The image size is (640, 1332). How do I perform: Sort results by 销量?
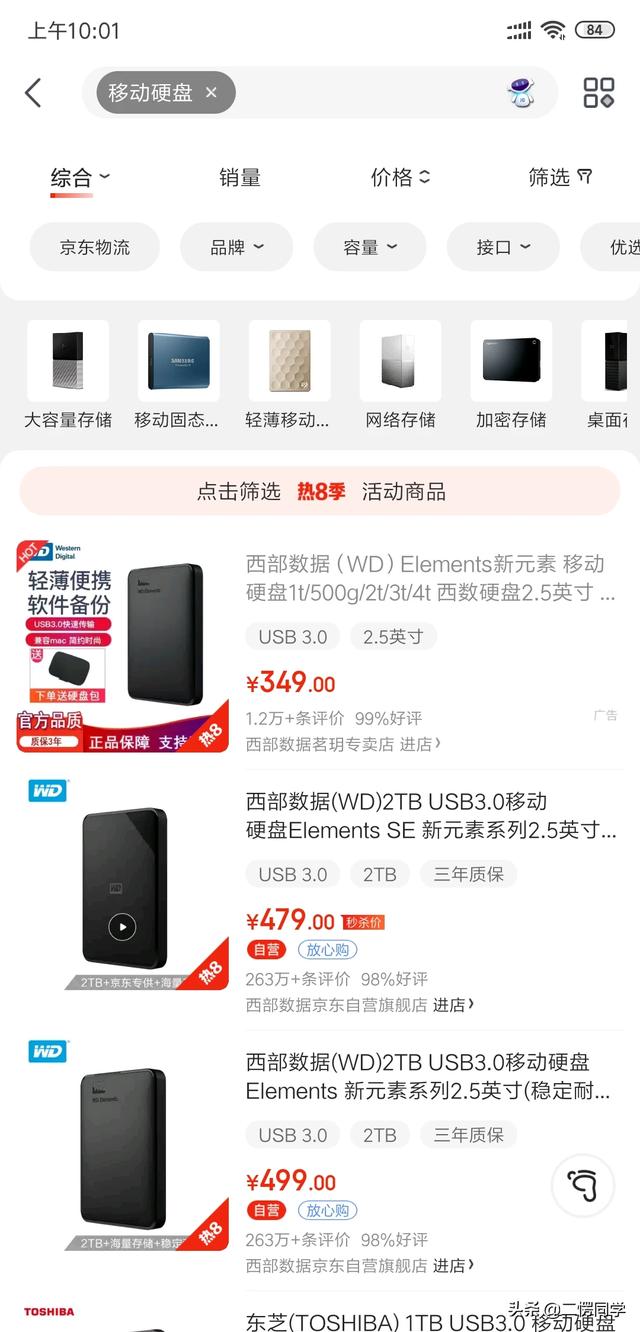pos(240,178)
